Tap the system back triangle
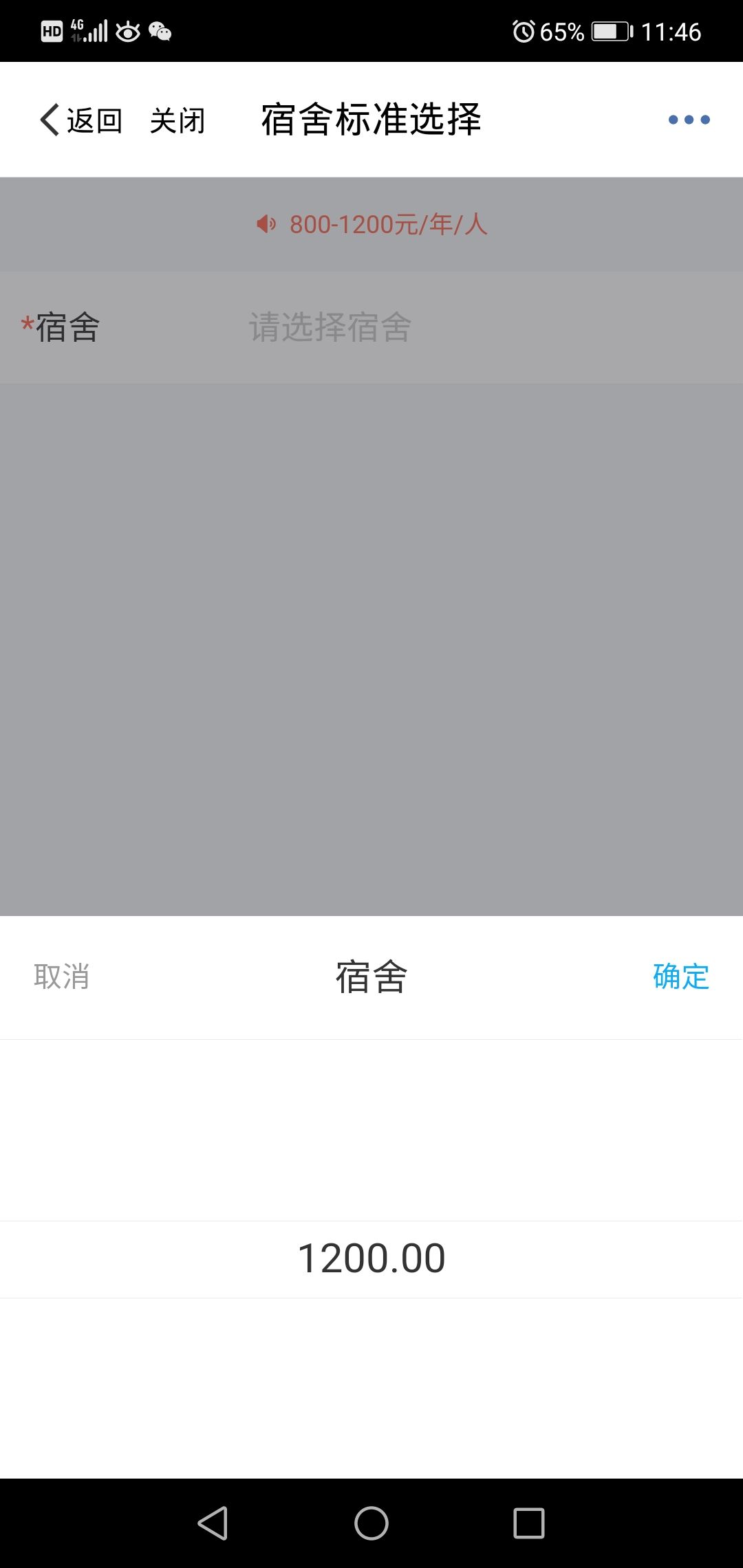Viewport: 743px width, 1568px height. 213,1523
